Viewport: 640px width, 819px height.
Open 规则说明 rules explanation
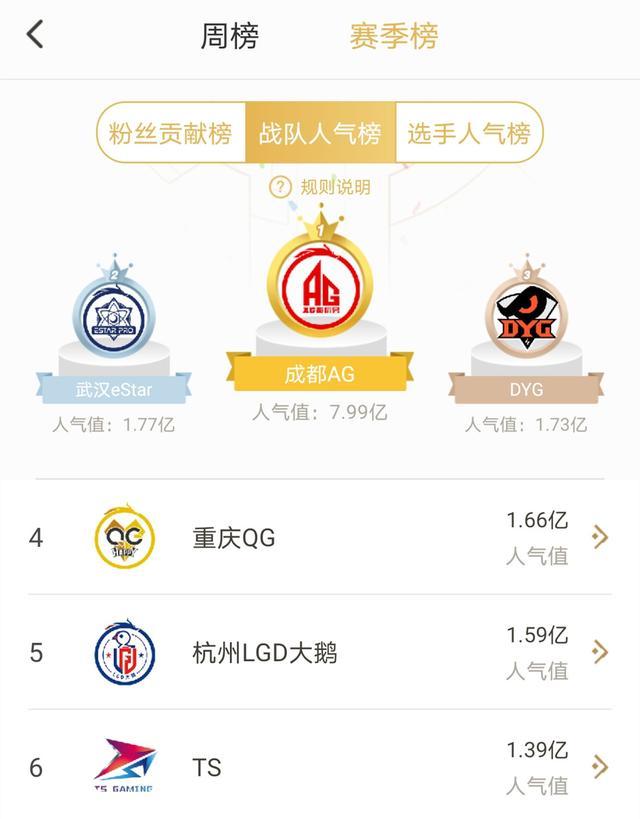pos(320,187)
